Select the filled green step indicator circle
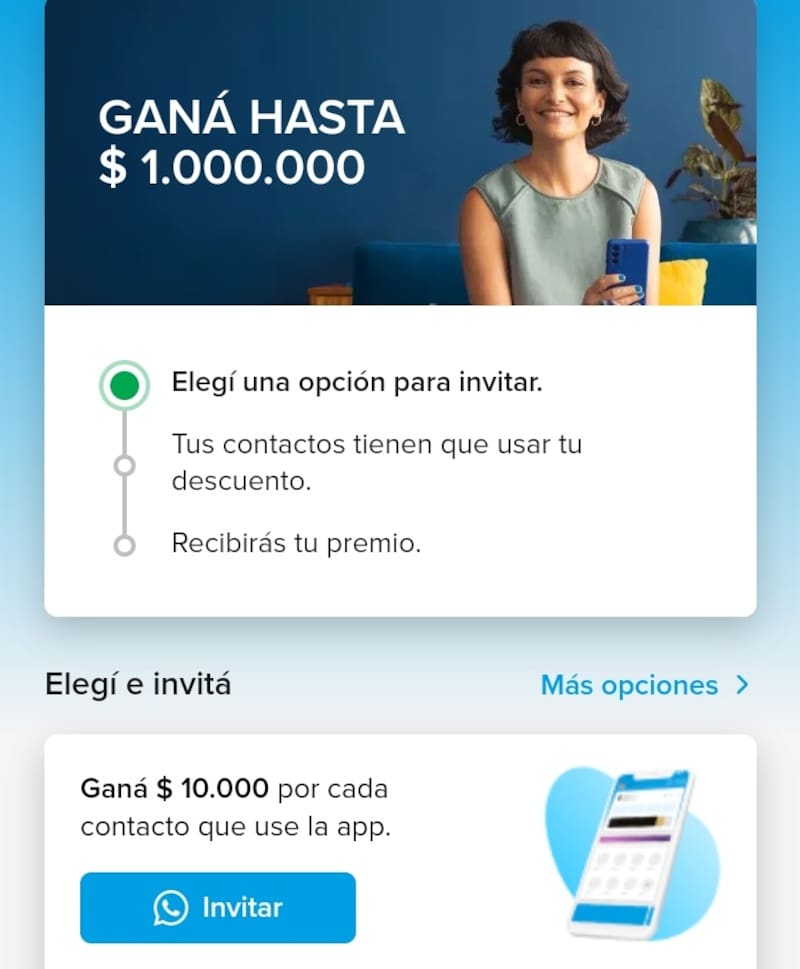 (124, 382)
